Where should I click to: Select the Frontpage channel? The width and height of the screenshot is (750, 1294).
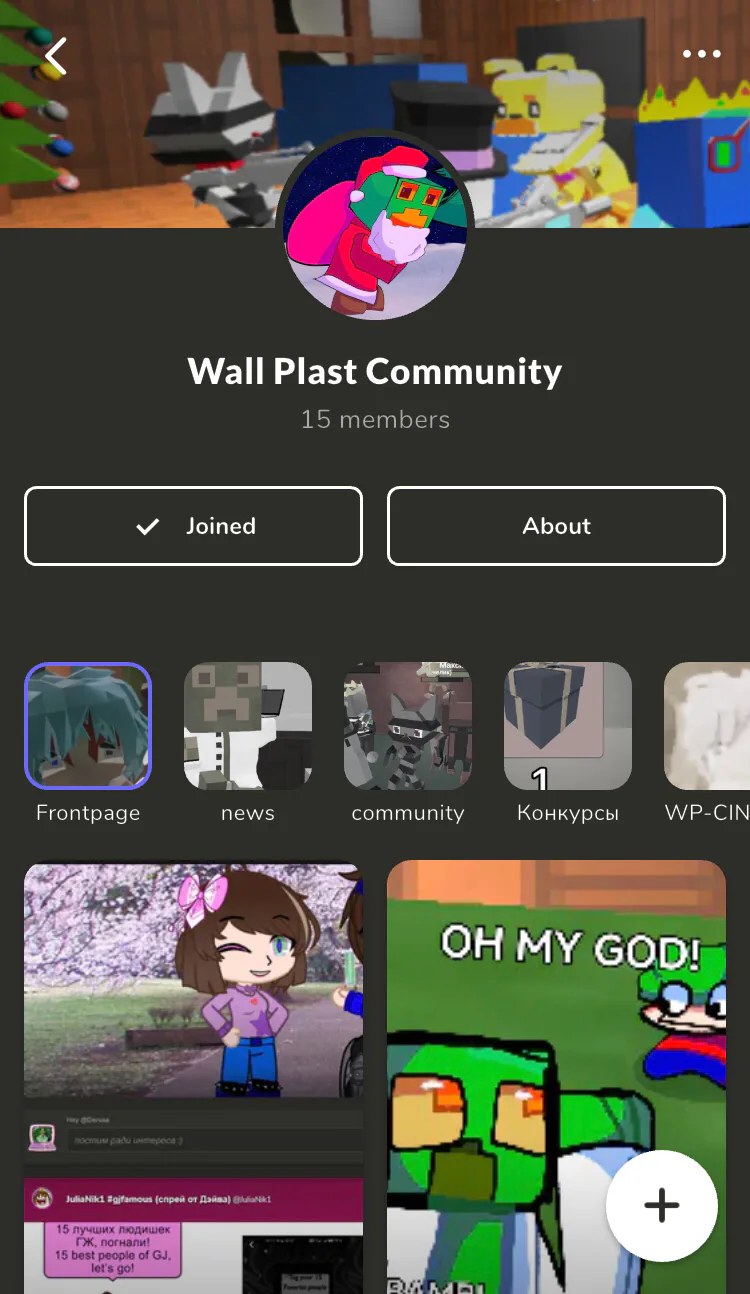point(88,727)
